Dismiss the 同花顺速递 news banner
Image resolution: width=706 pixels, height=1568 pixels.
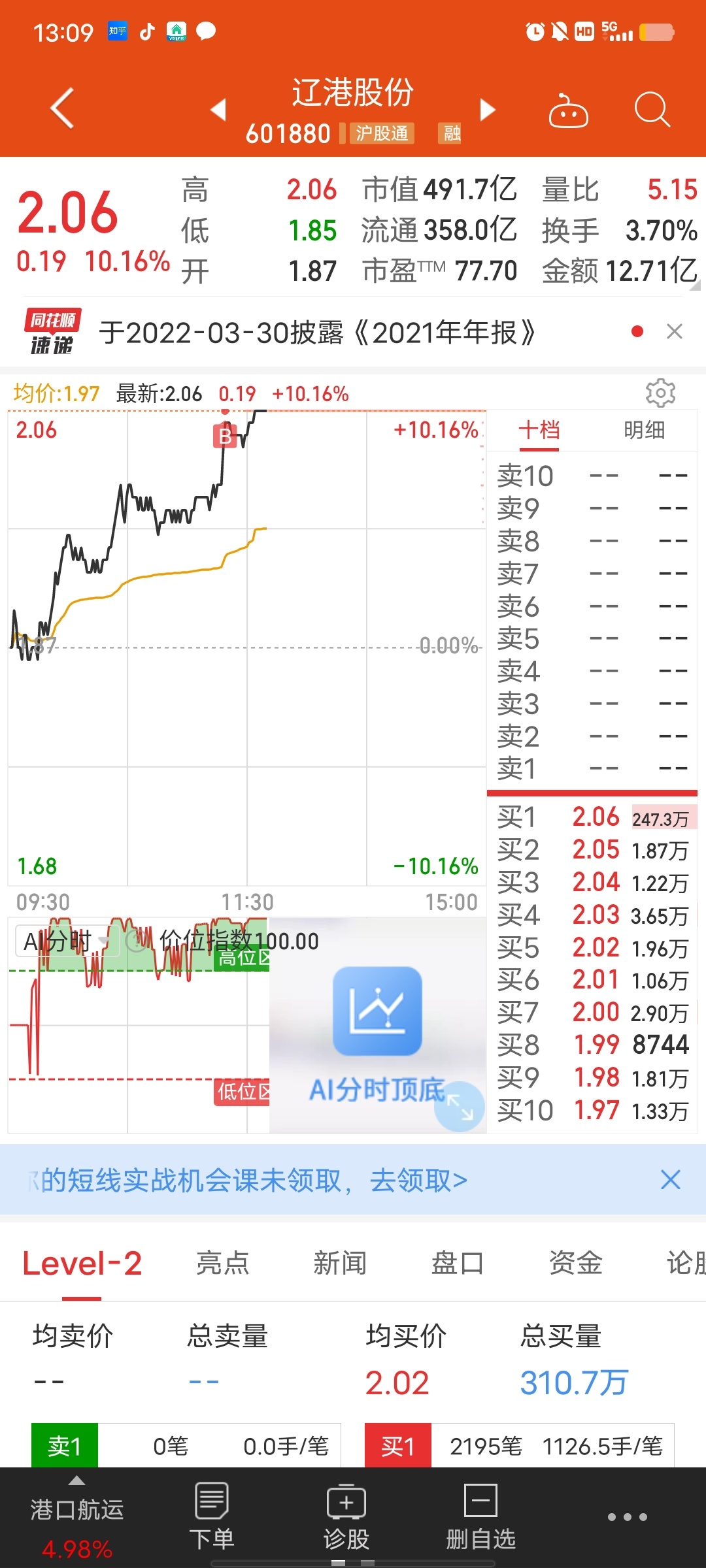point(675,331)
